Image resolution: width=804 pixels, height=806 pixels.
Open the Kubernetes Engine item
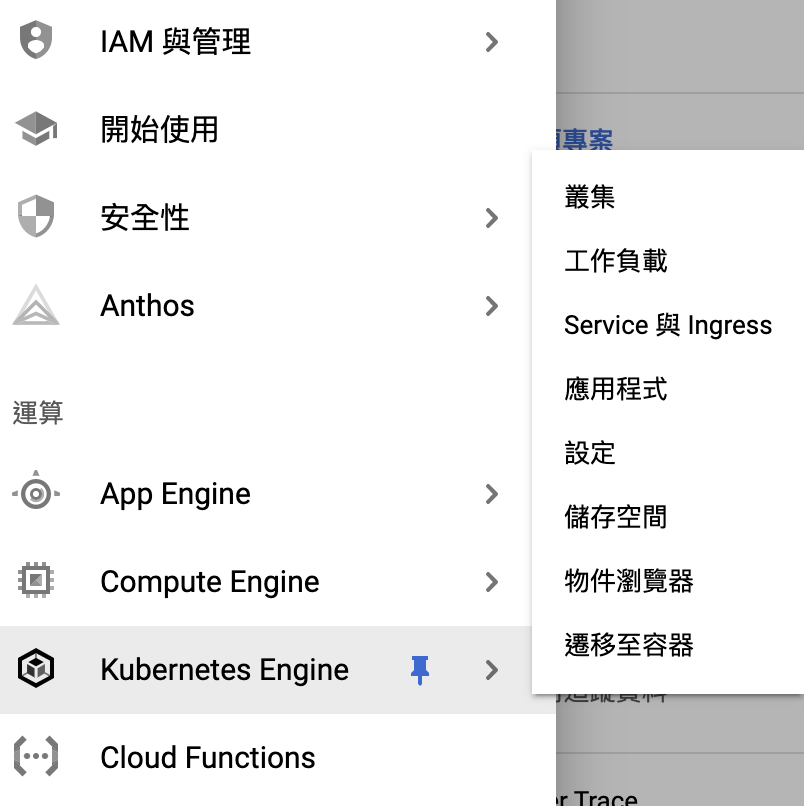[x=225, y=670]
